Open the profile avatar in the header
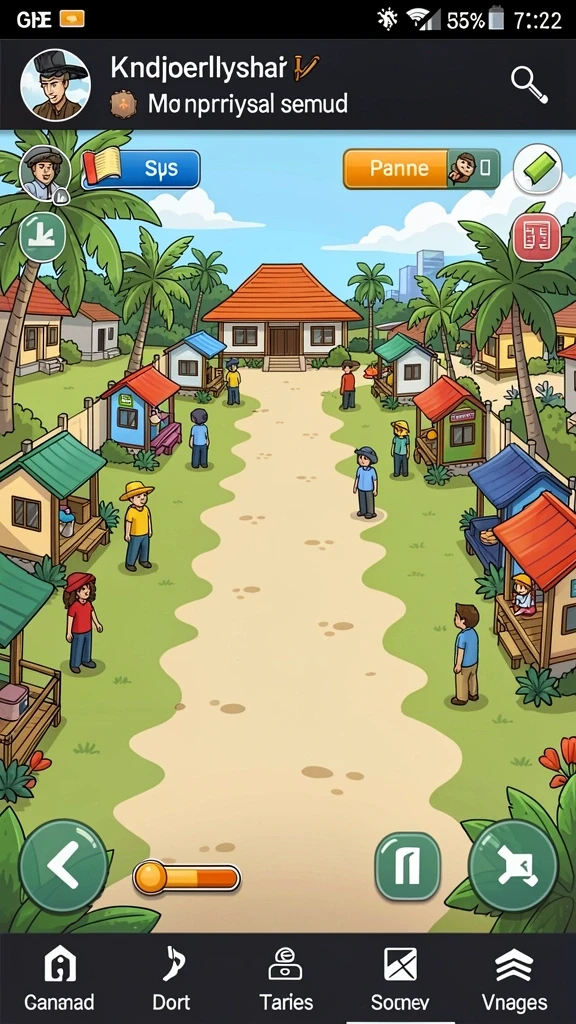Image resolution: width=576 pixels, height=1024 pixels. (x=56, y=85)
